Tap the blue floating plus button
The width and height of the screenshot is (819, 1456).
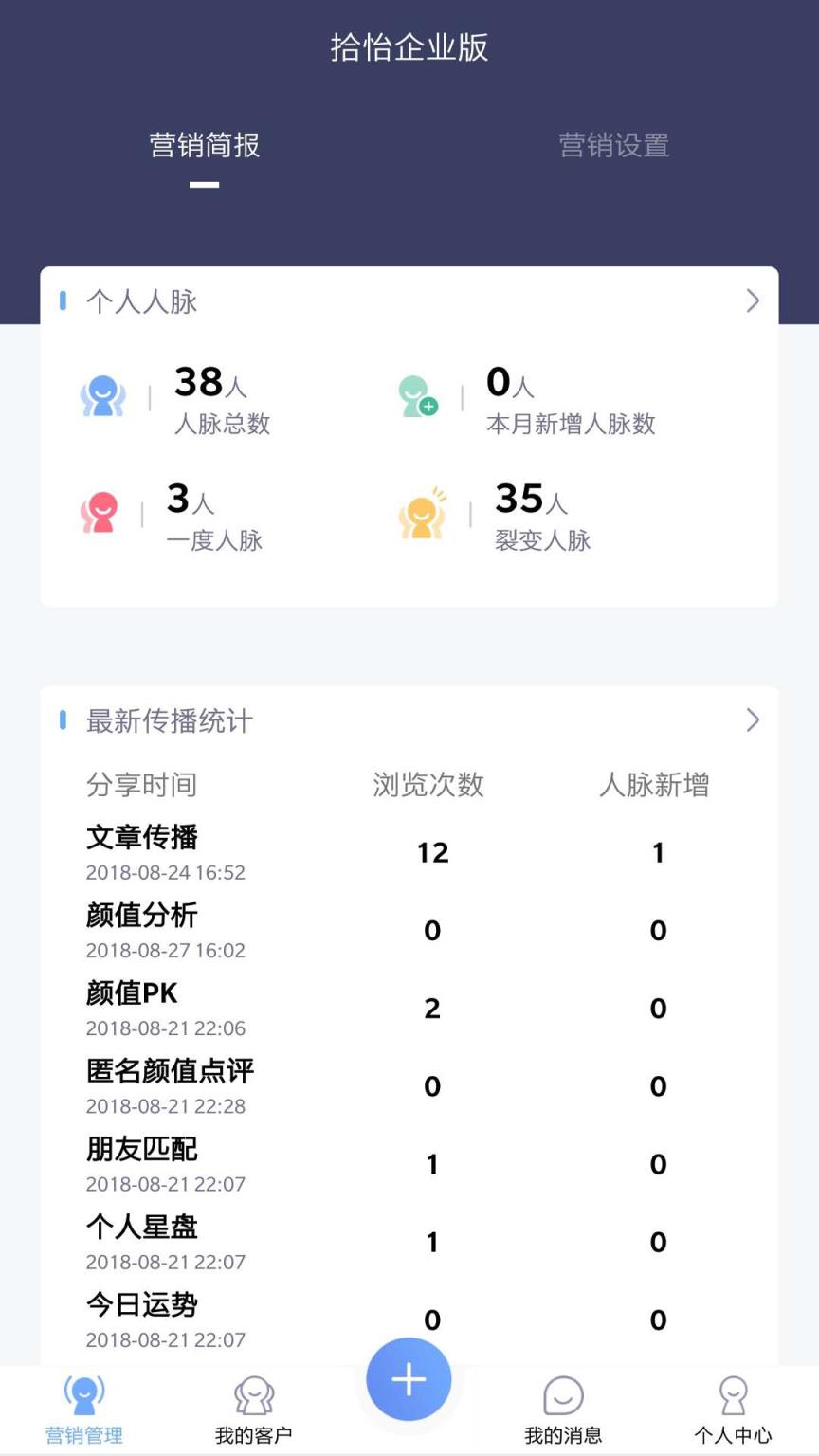pyautogui.click(x=408, y=1379)
